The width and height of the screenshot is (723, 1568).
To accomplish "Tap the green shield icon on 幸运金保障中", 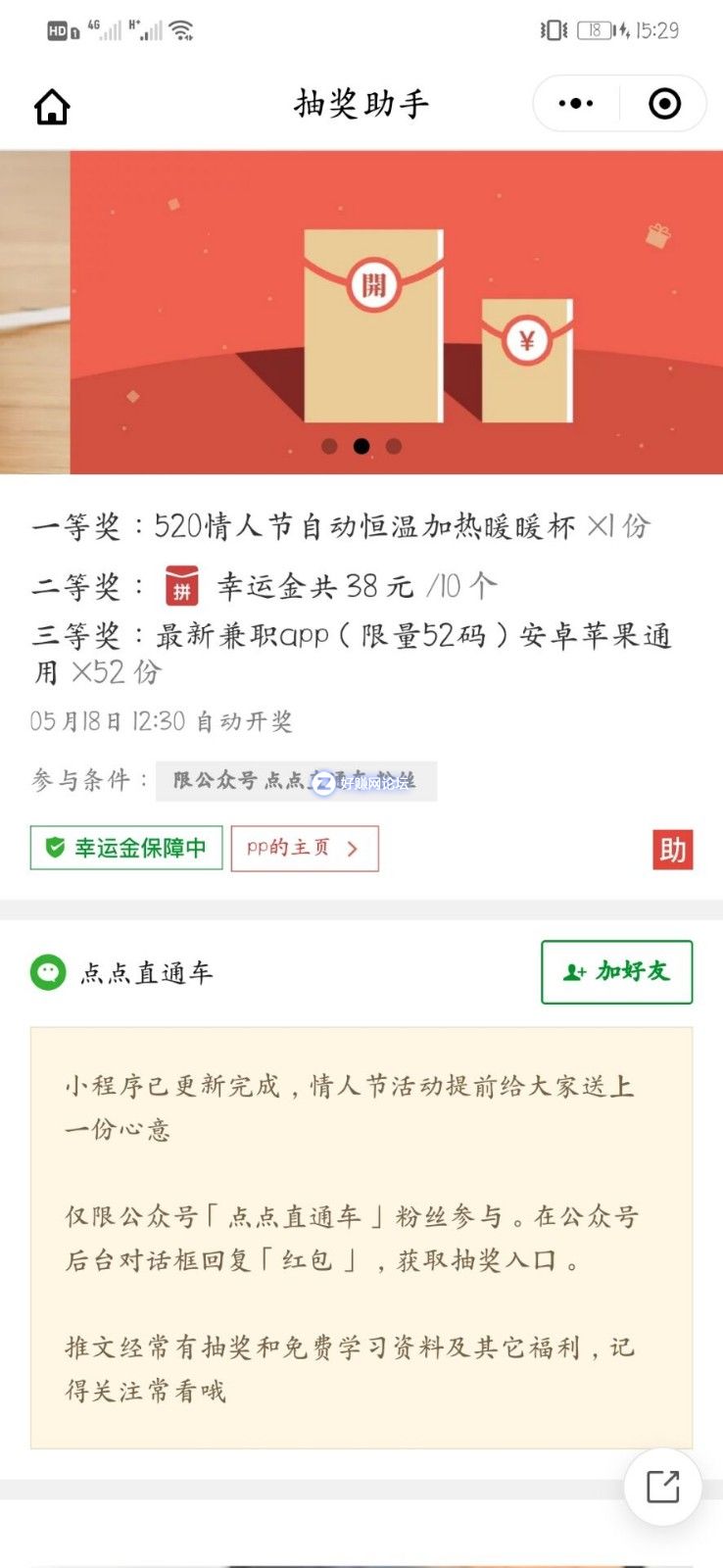I will coord(54,848).
